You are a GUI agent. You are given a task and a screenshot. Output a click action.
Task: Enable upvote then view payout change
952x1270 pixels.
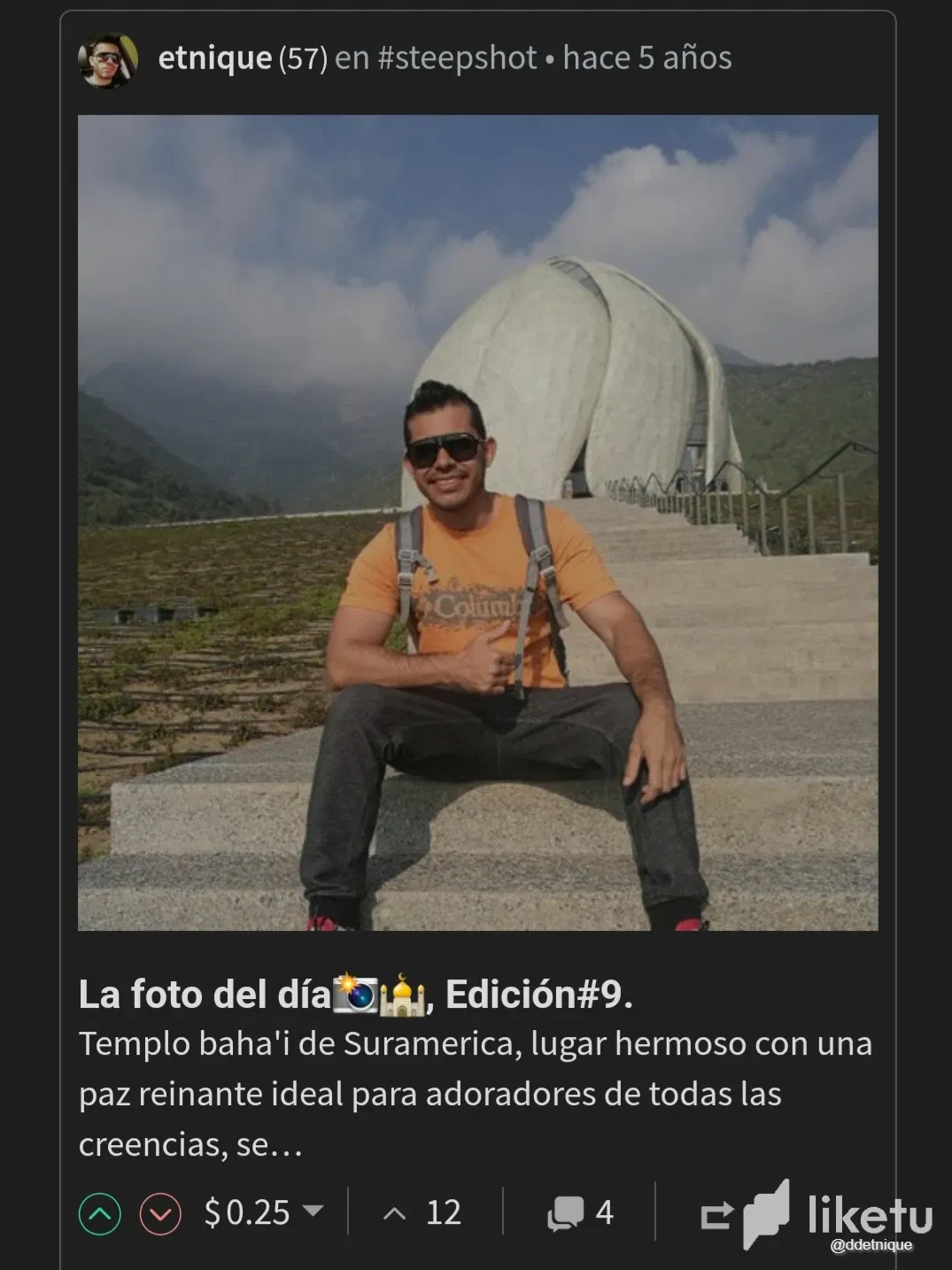(x=100, y=1212)
